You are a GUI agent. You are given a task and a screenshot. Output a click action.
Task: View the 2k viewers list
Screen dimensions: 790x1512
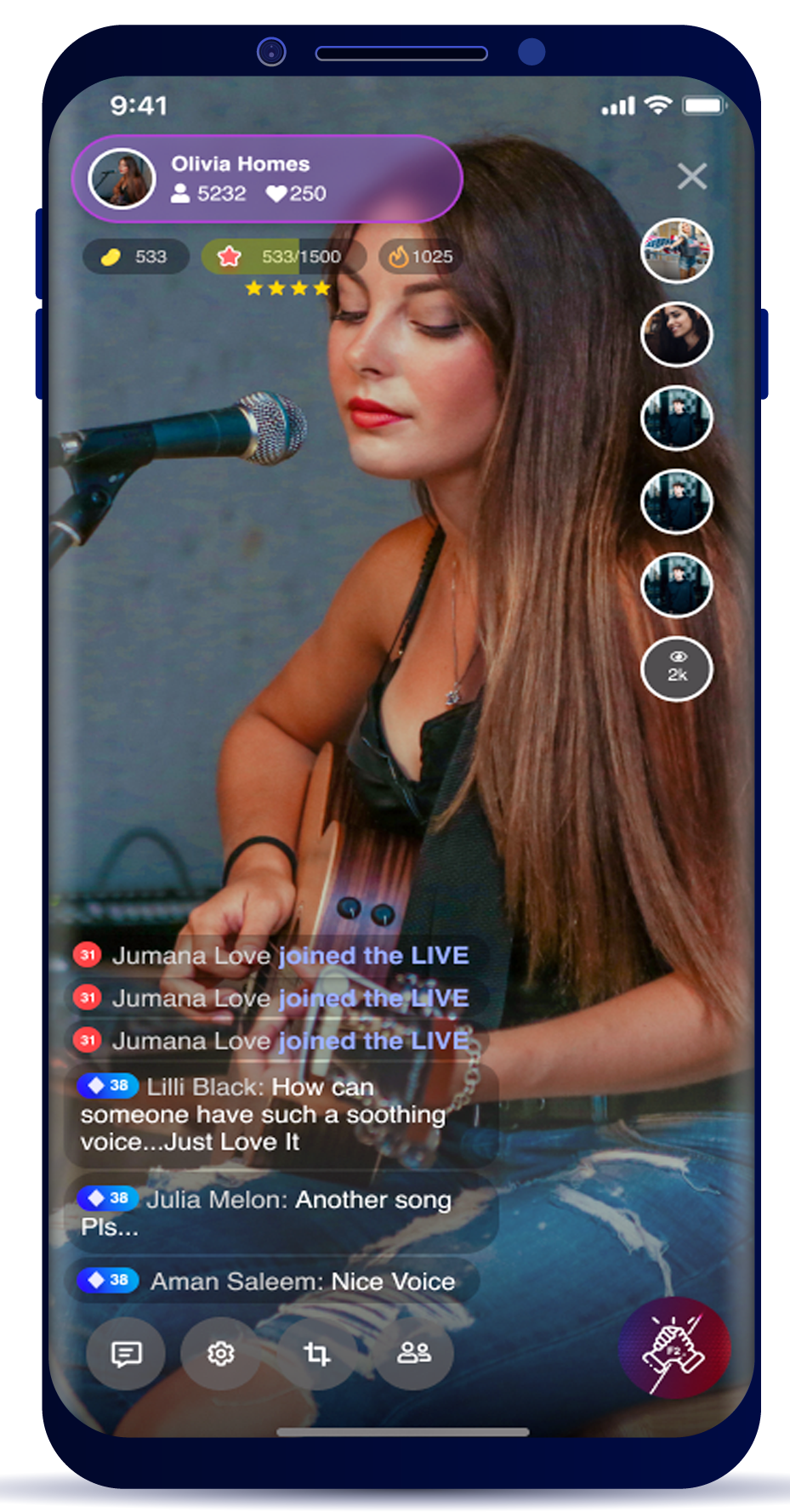(676, 668)
